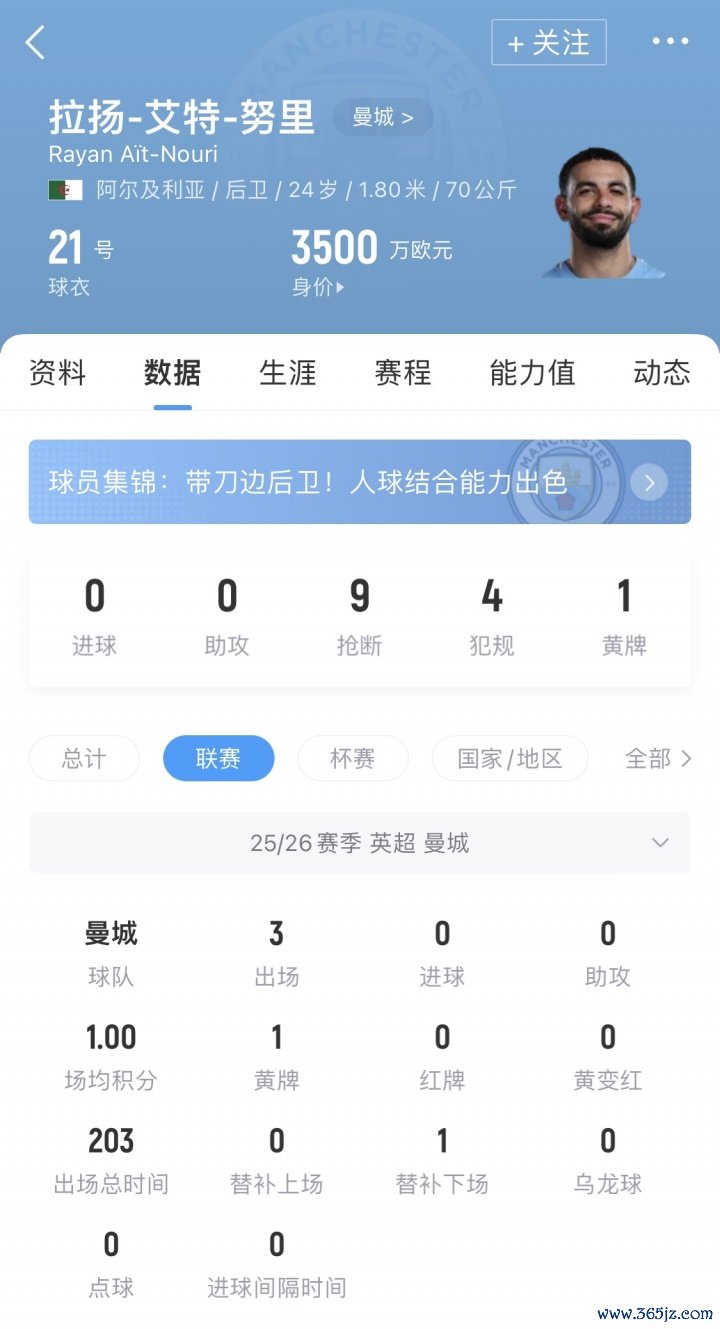720x1329 pixels.
Task: Choose the 国家/地区 filter chip
Action: [510, 759]
